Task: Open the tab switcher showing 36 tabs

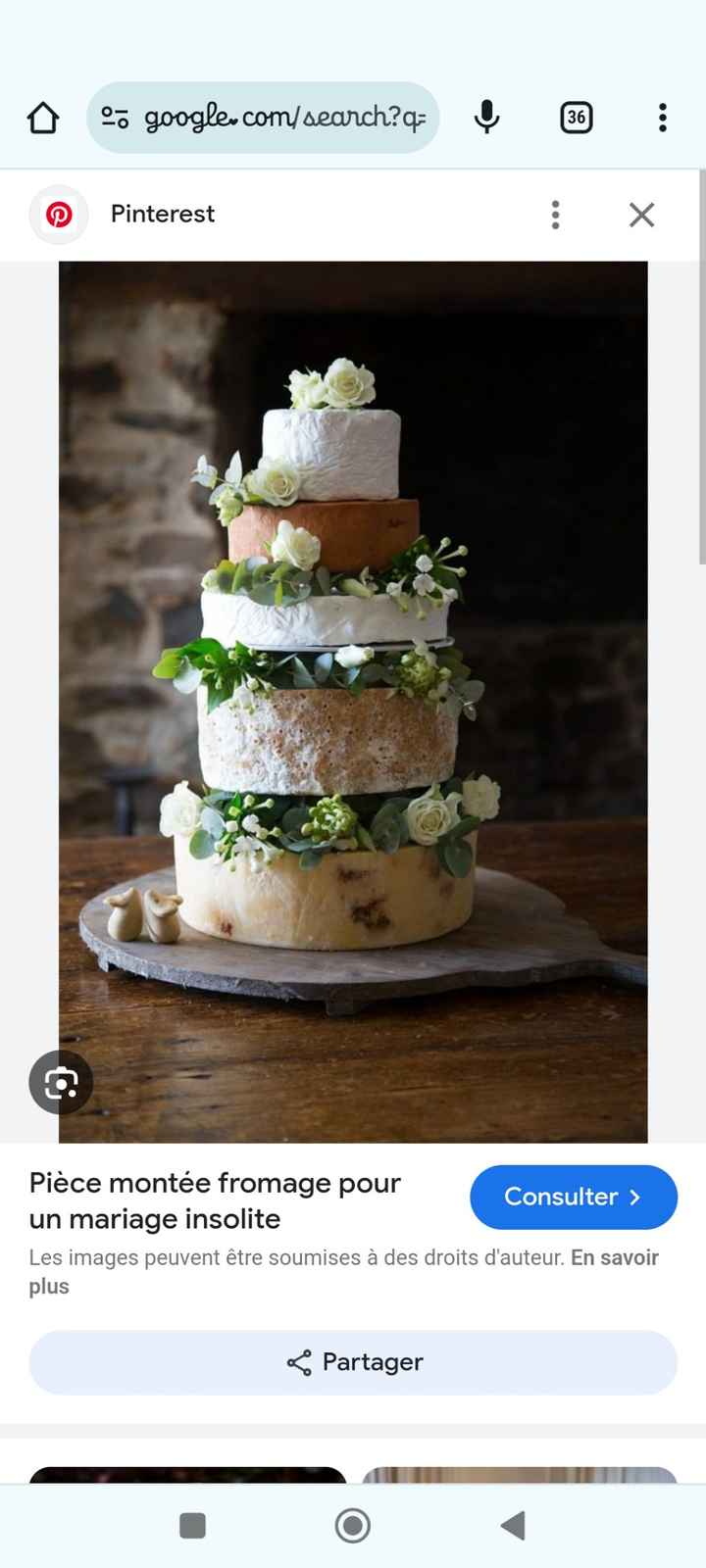Action: coord(576,118)
